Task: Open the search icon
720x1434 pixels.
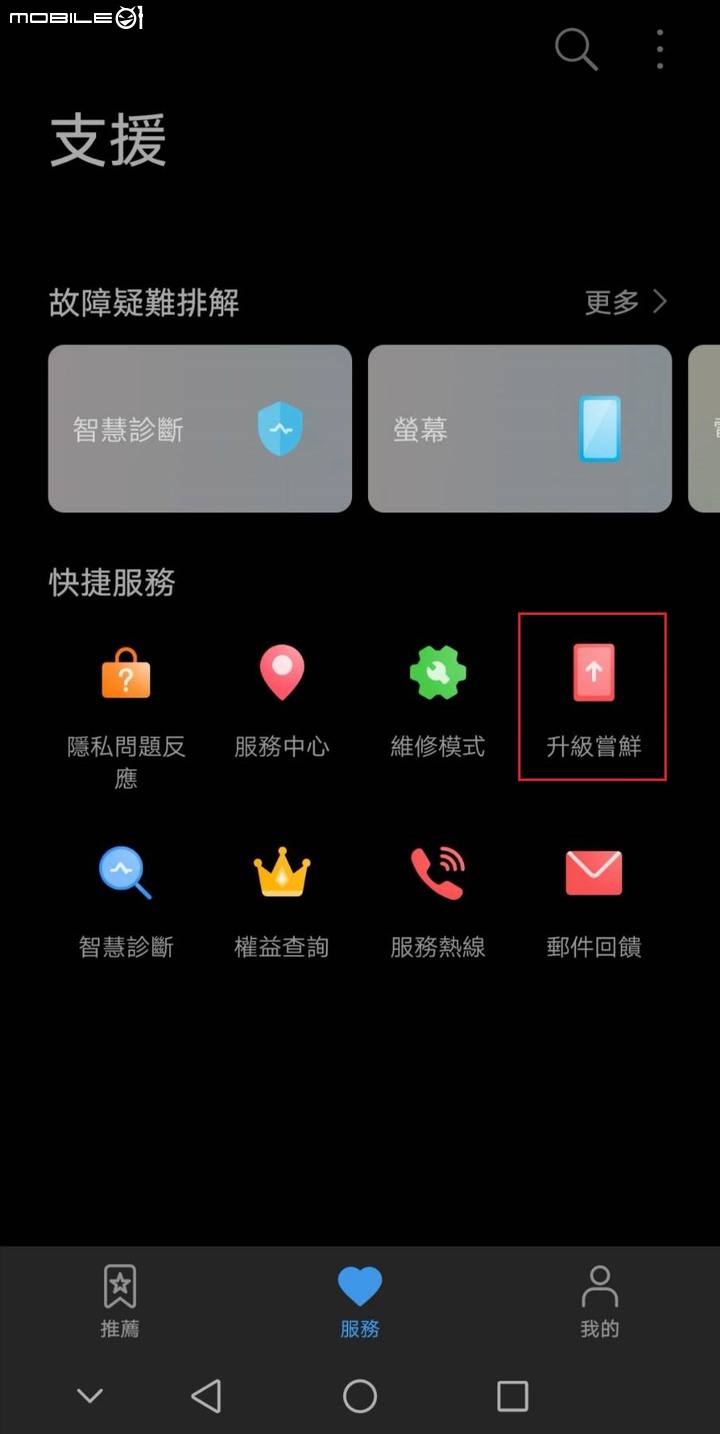Action: point(576,49)
